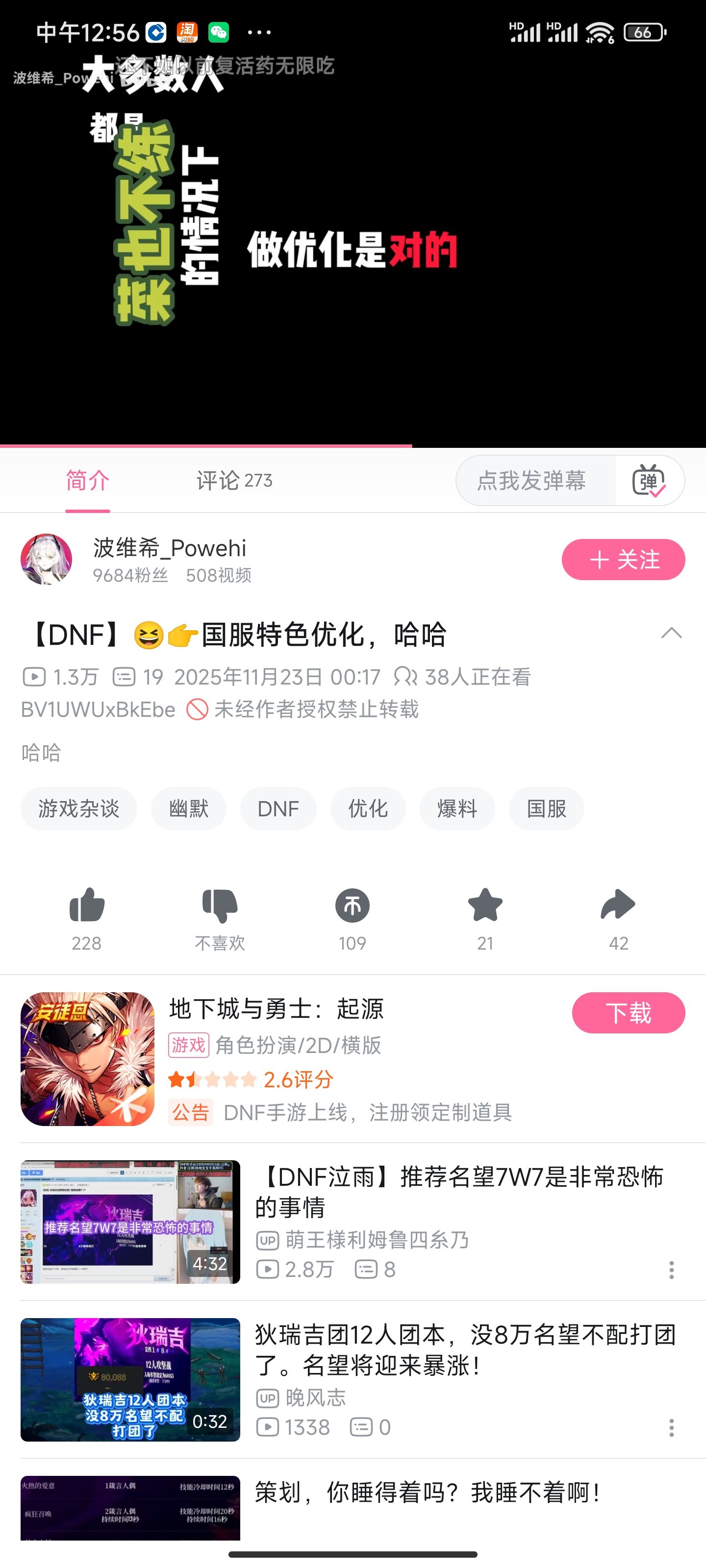Screen dimensions: 706x1568
Task: Collapse the video description chevron
Action: click(671, 633)
